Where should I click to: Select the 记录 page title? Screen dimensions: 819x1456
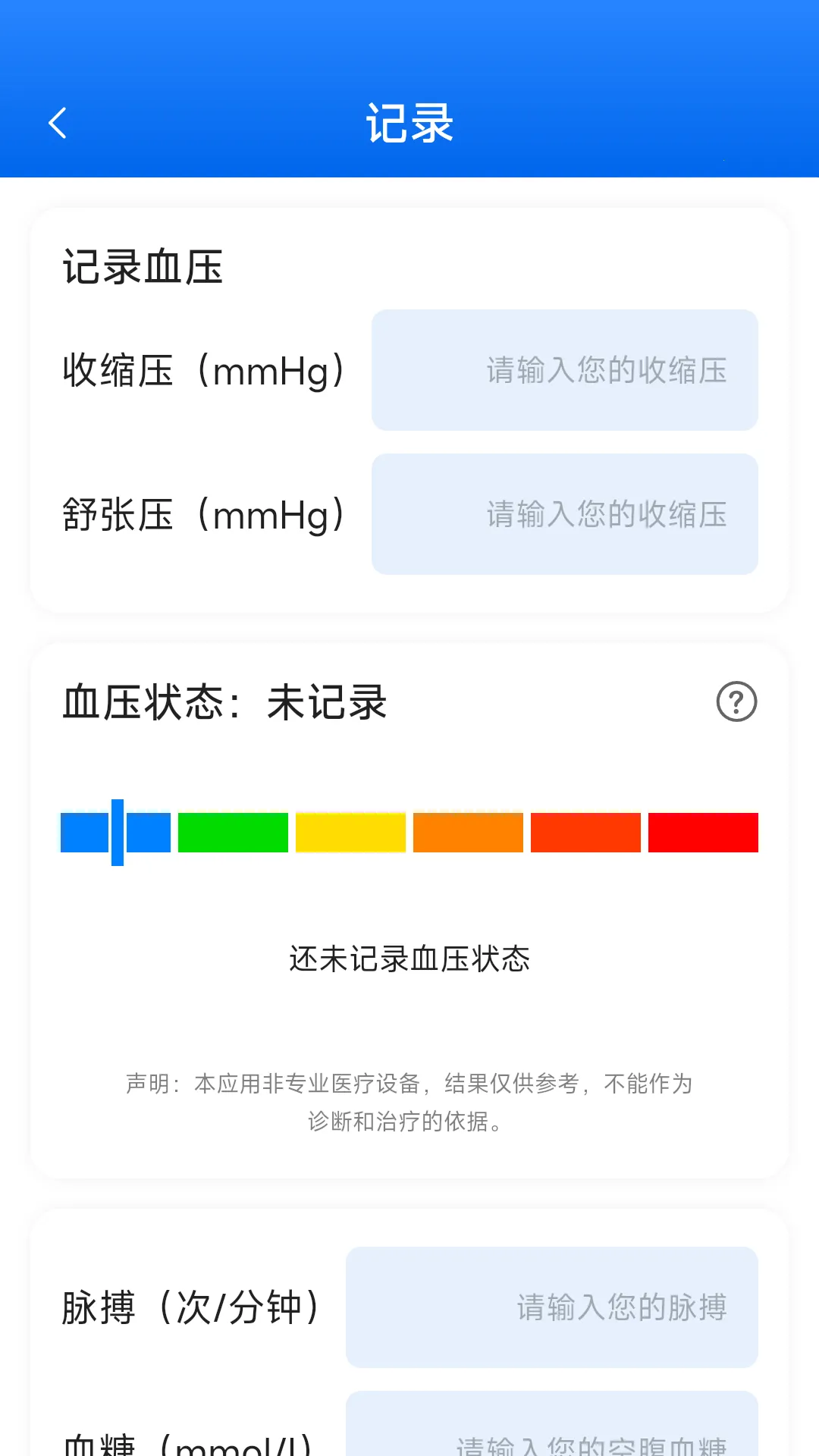click(x=409, y=122)
